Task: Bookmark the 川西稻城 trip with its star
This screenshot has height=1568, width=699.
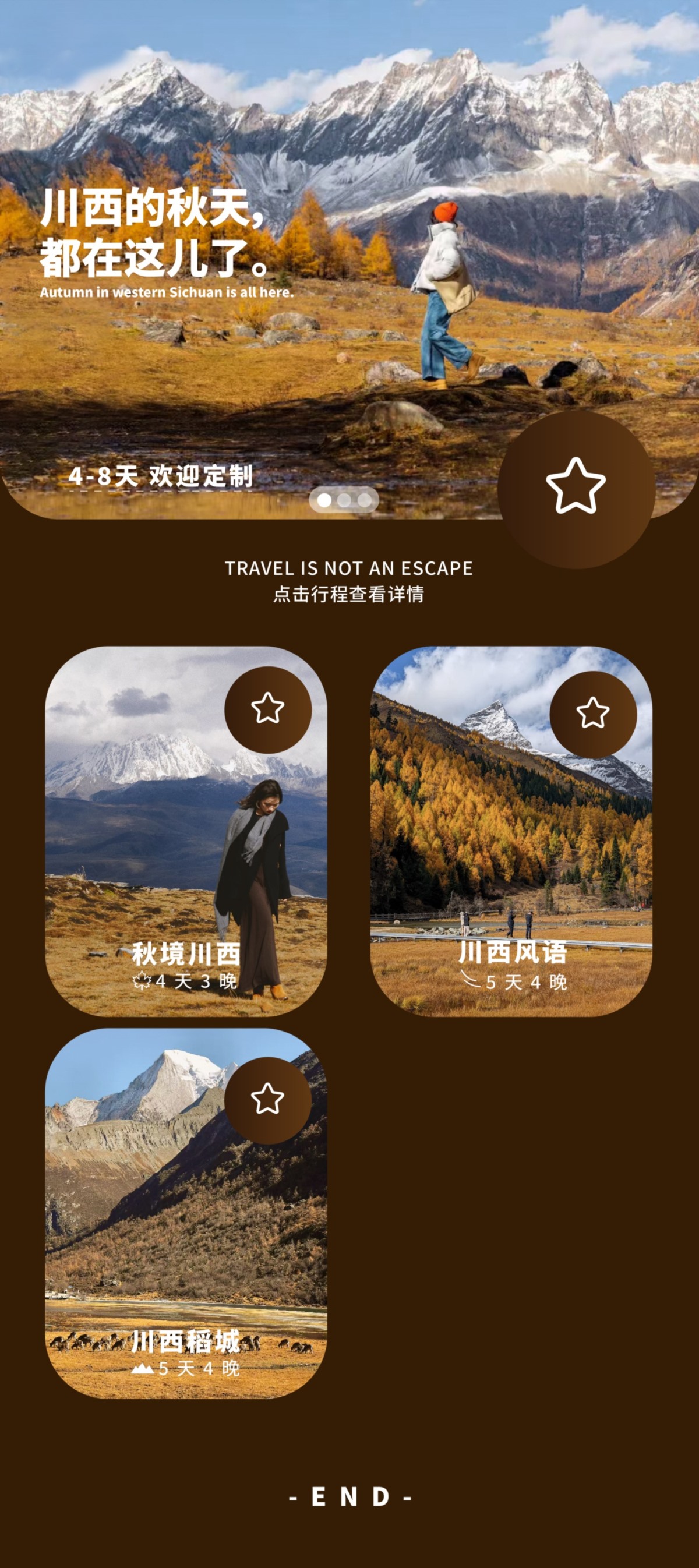Action: coord(268,1099)
